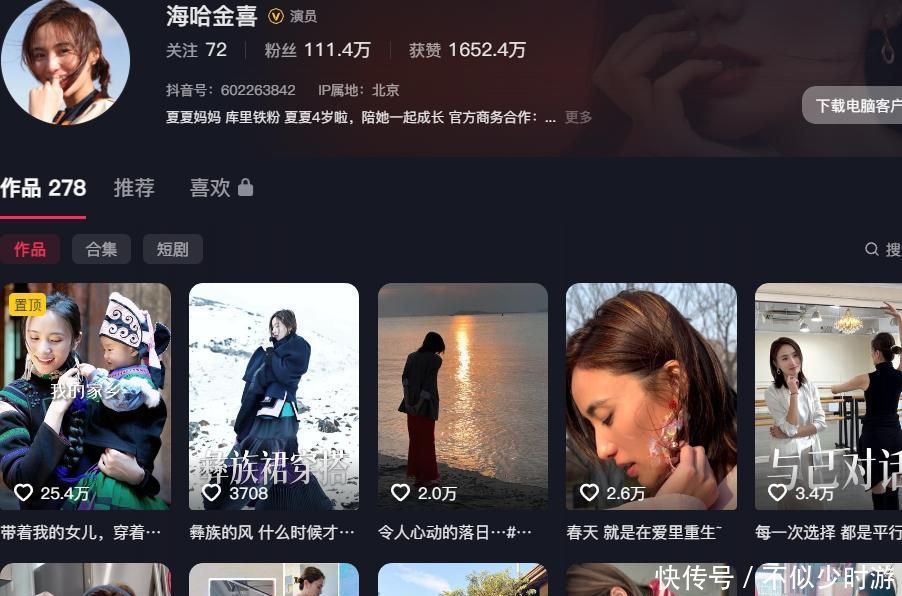
Task: Expand the bio with 更多
Action: pos(578,117)
